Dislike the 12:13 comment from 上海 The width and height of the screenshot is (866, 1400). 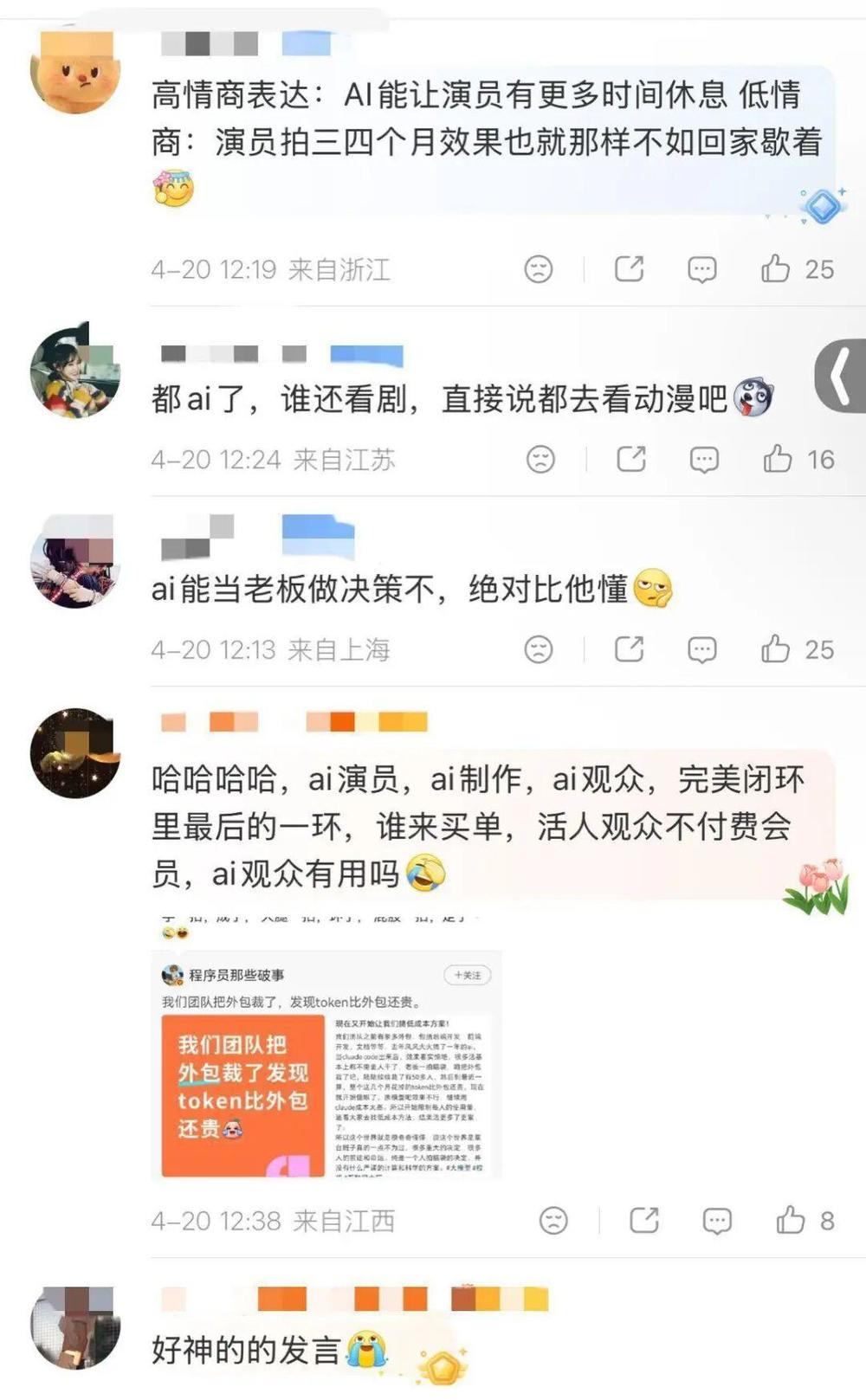[539, 649]
